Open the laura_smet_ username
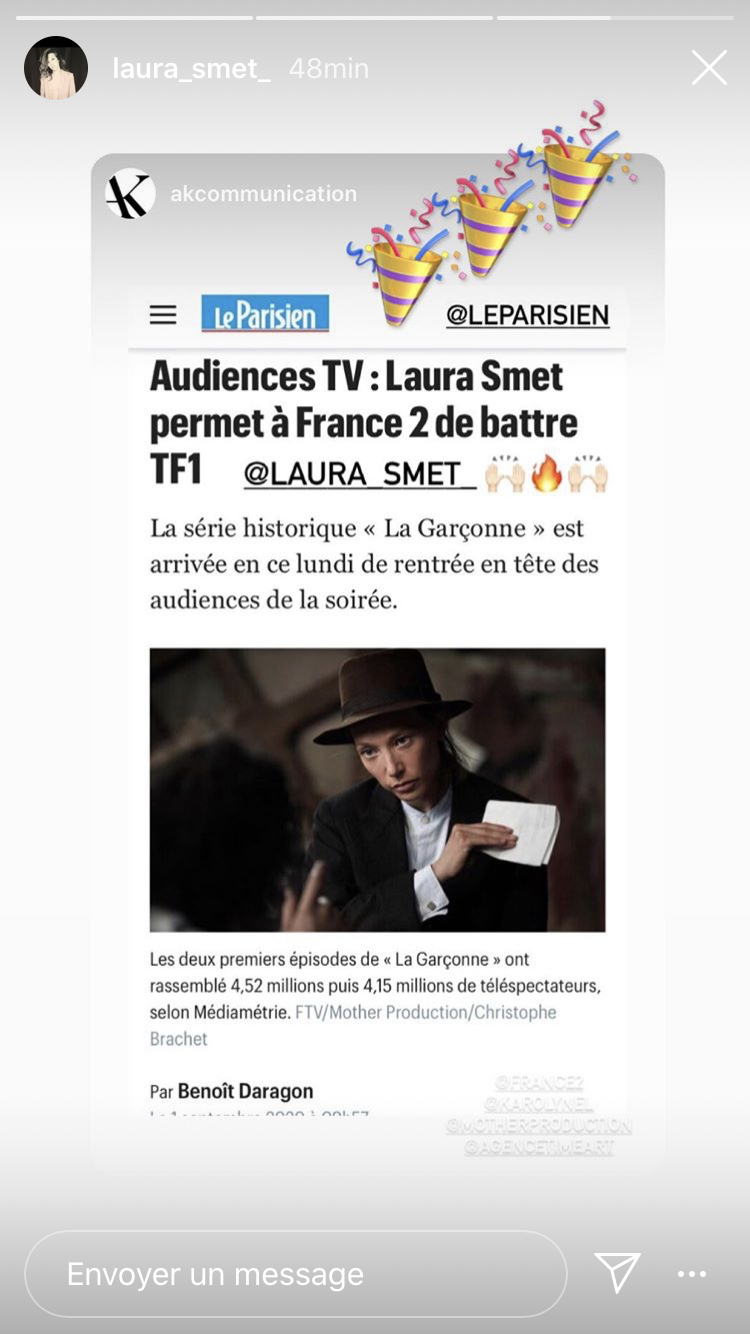 click(191, 68)
